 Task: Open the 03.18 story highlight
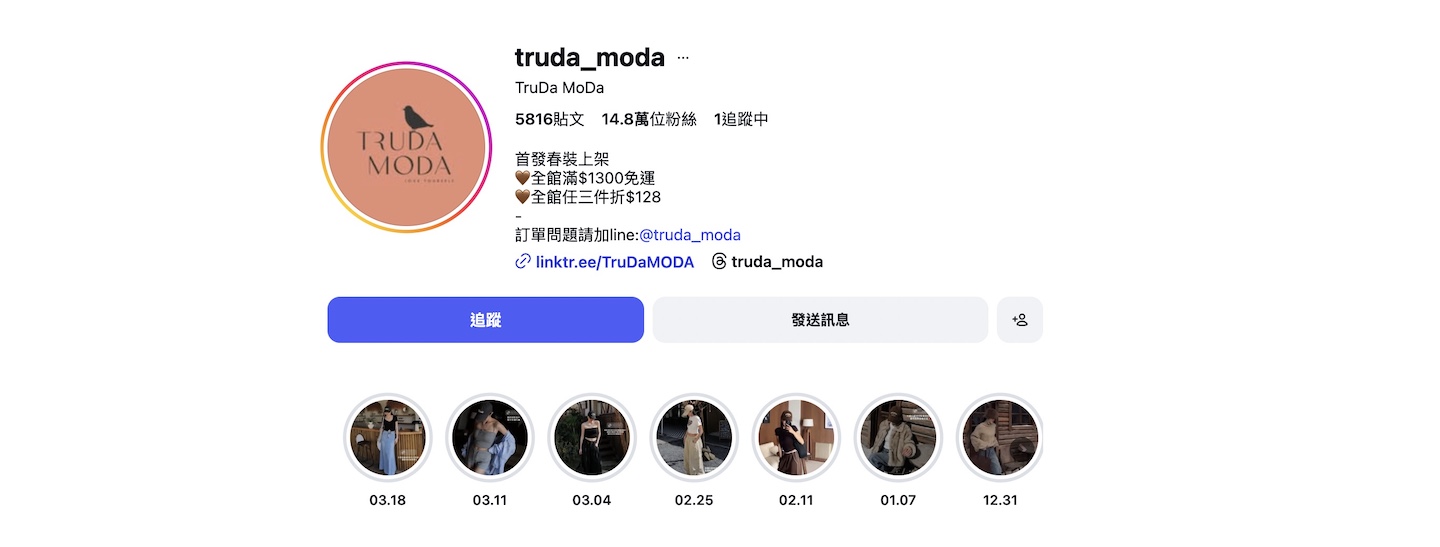pyautogui.click(x=387, y=438)
